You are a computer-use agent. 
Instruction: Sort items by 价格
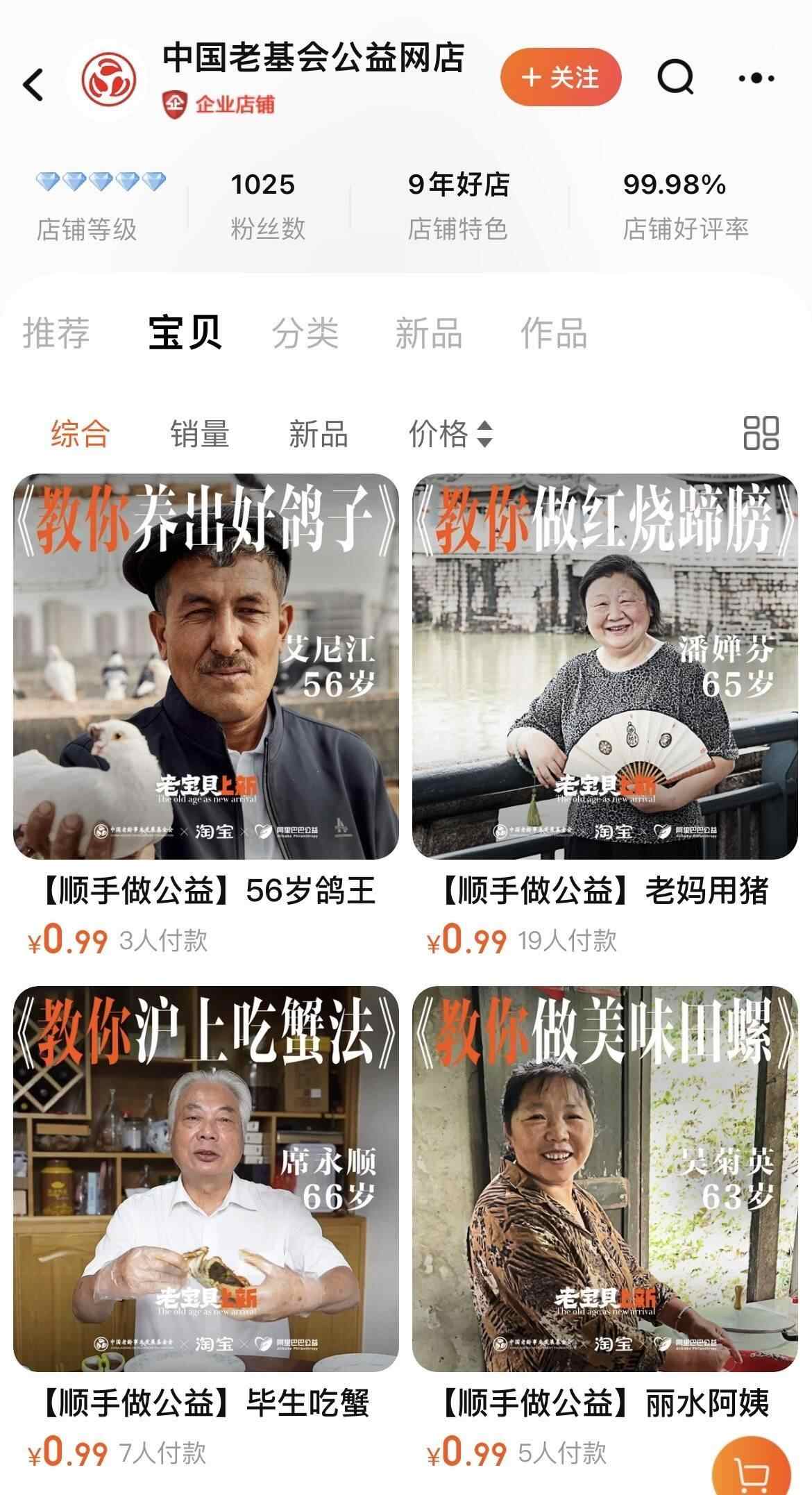(x=450, y=434)
